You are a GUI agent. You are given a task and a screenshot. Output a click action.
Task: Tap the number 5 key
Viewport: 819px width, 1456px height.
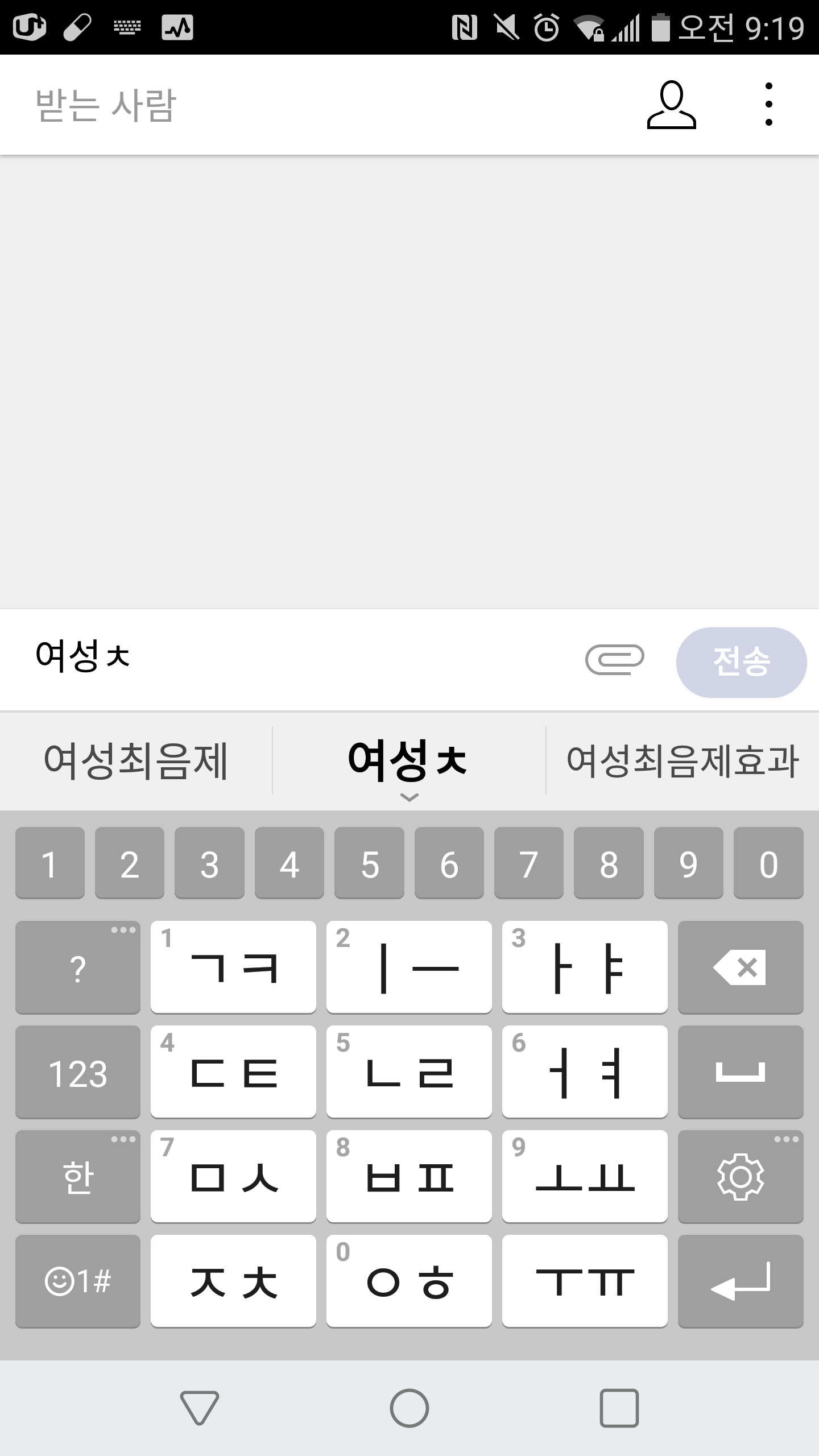369,863
